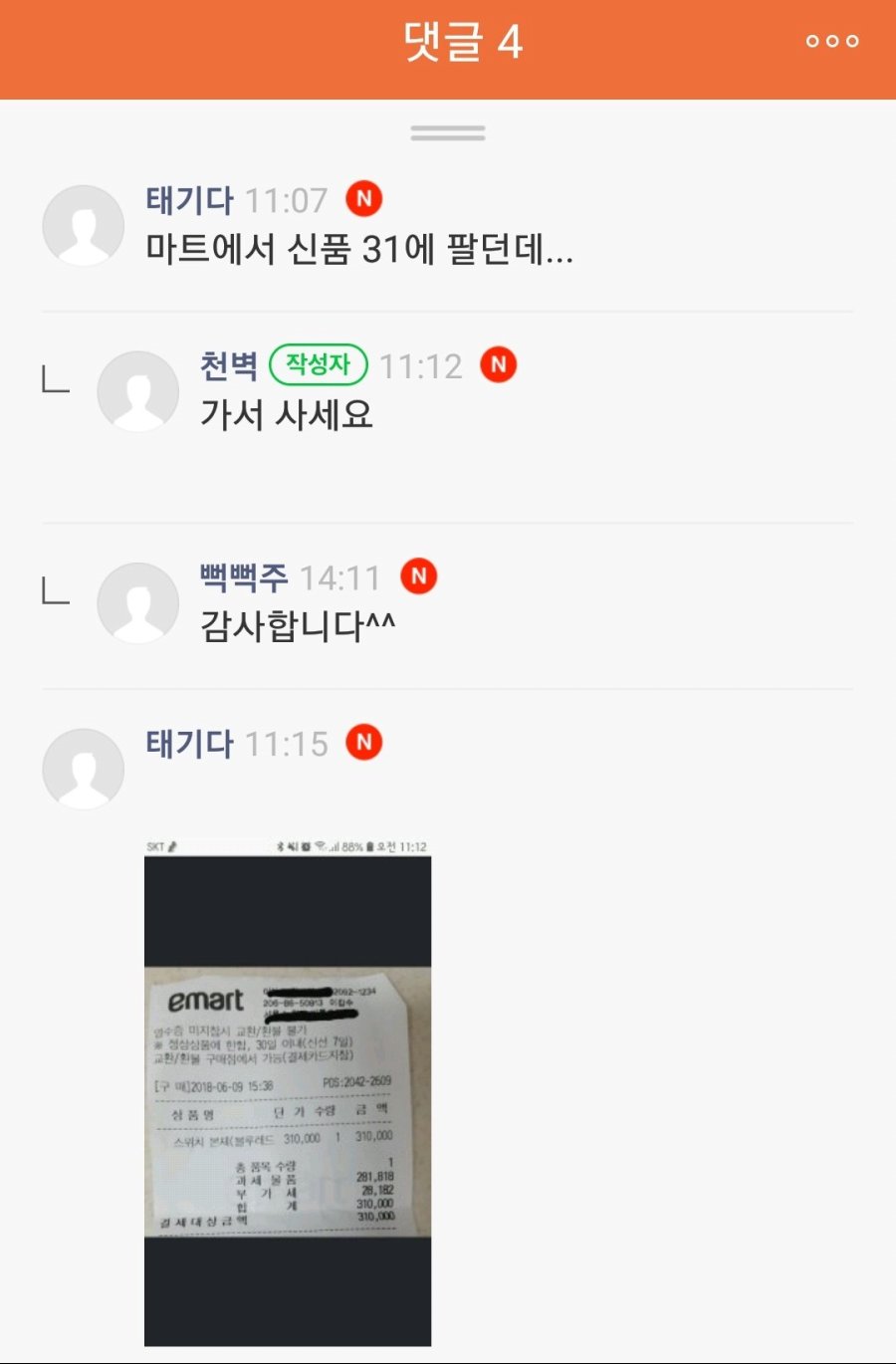Image resolution: width=896 pixels, height=1364 pixels.
Task: Open 뻑뻑주's profile picture
Action: [x=137, y=602]
